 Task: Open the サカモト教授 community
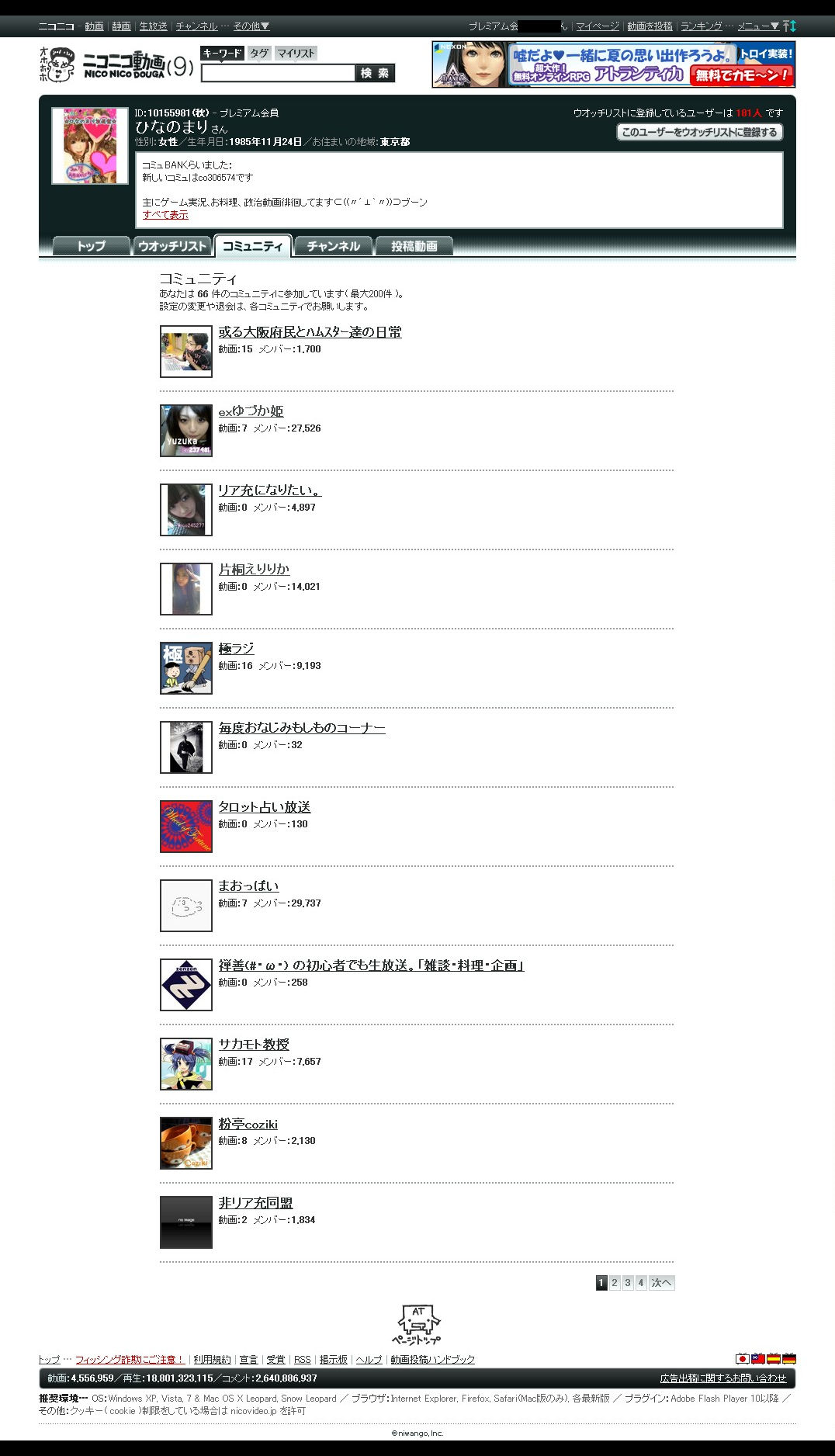point(253,1045)
